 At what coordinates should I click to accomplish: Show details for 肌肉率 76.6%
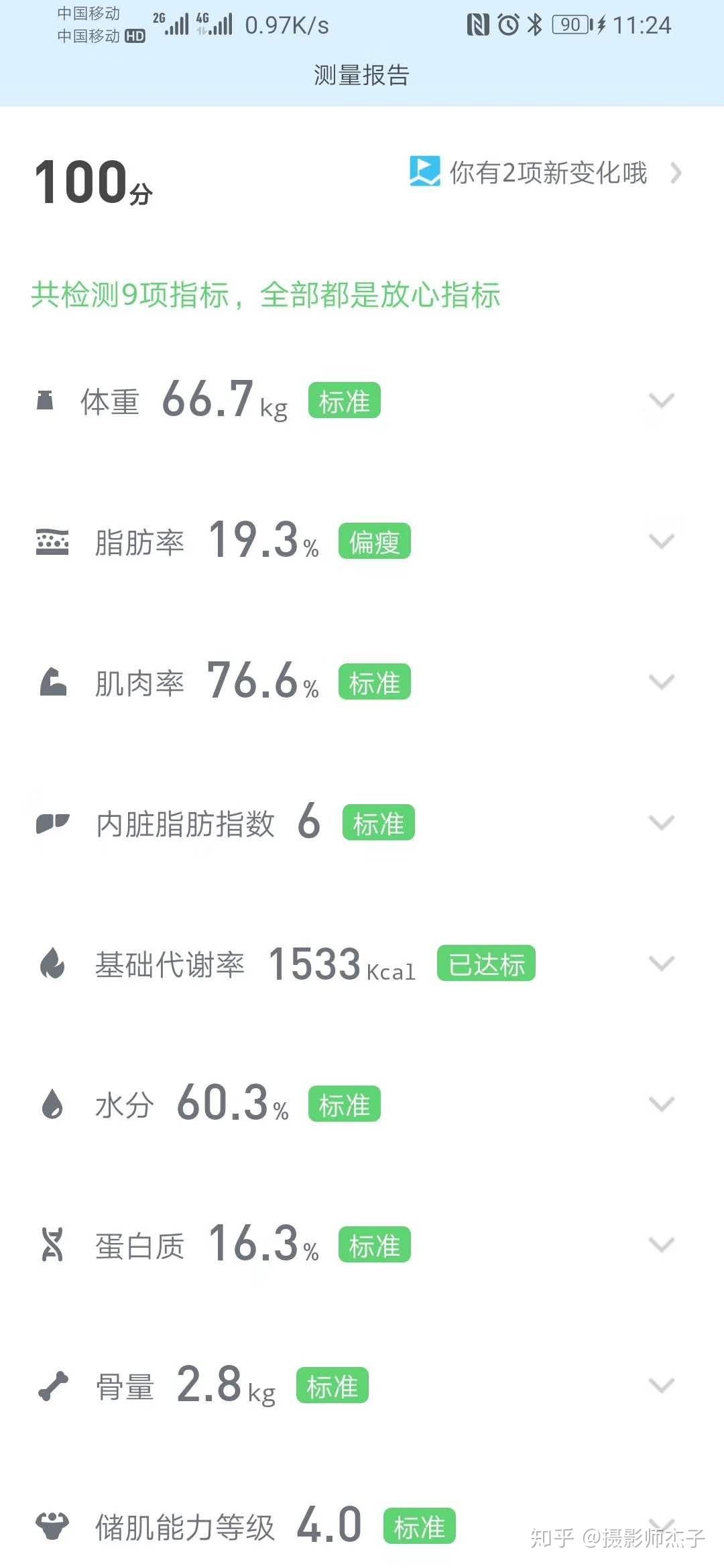[661, 682]
